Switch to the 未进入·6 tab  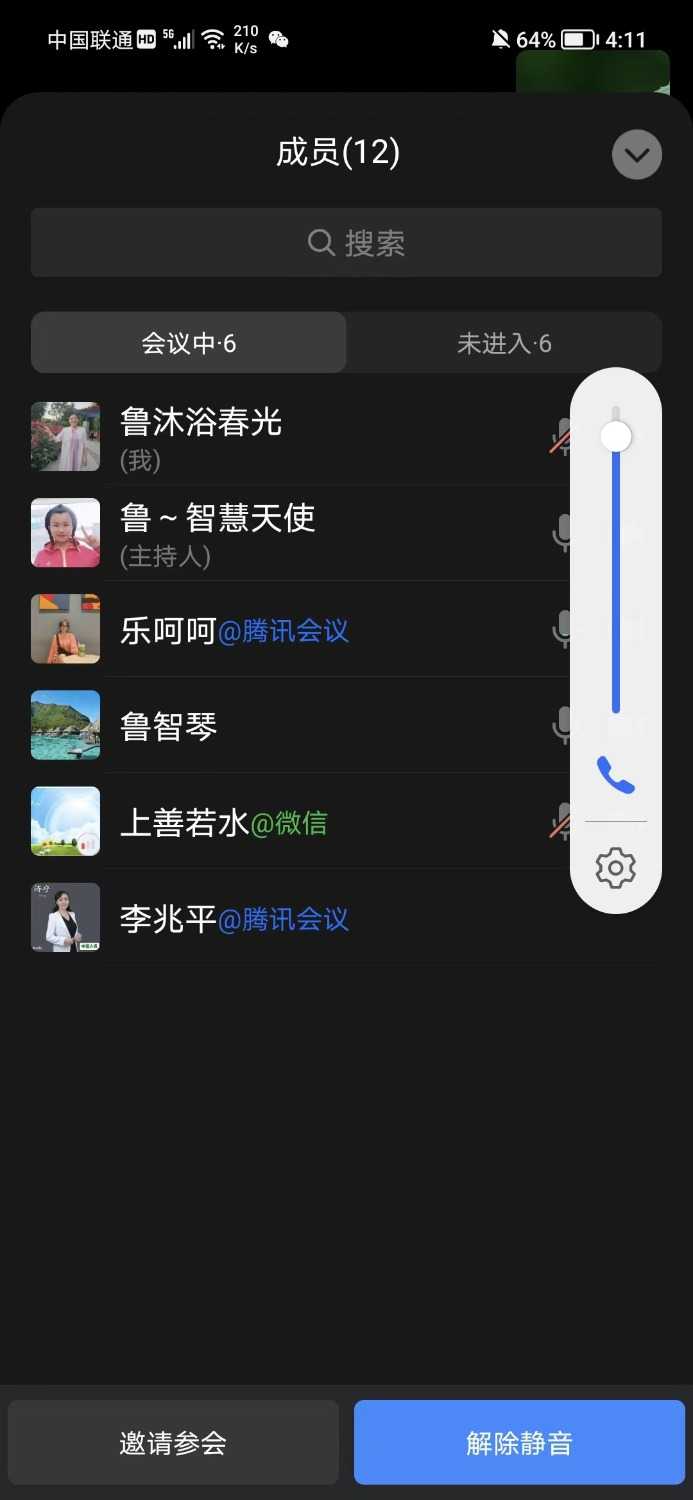504,344
